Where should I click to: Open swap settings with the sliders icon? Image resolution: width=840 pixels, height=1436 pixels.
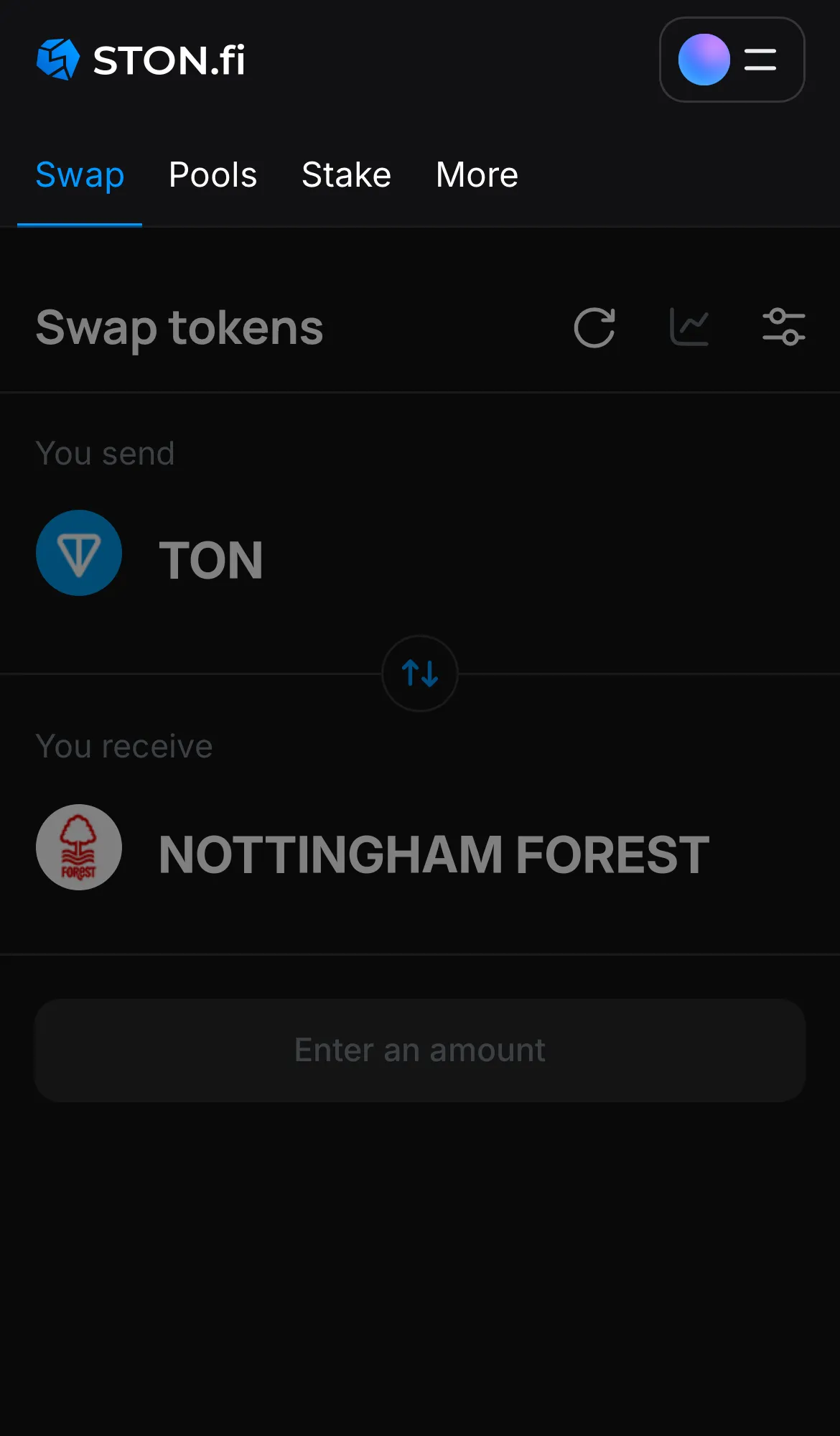[784, 326]
